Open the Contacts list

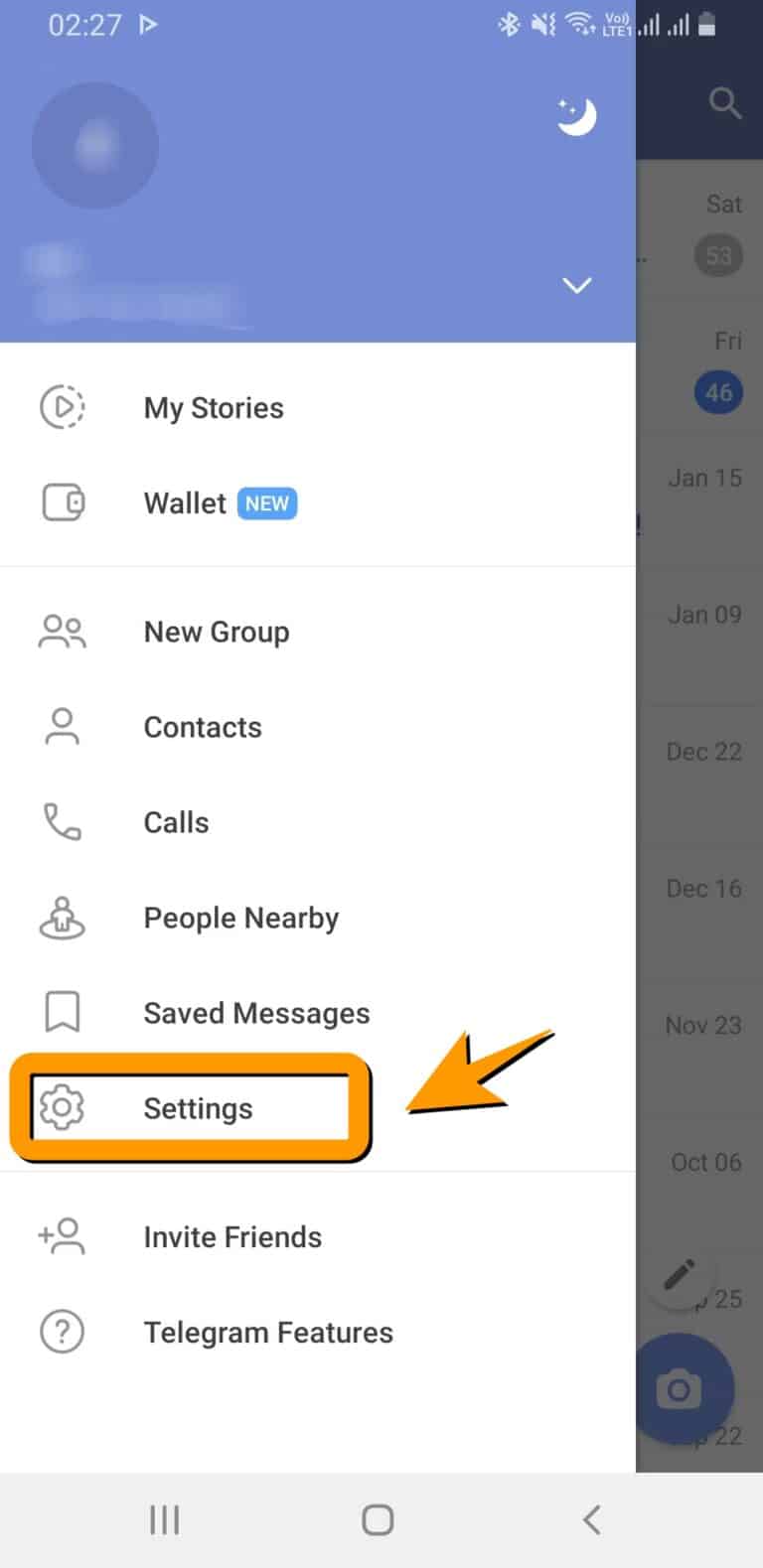coord(203,727)
